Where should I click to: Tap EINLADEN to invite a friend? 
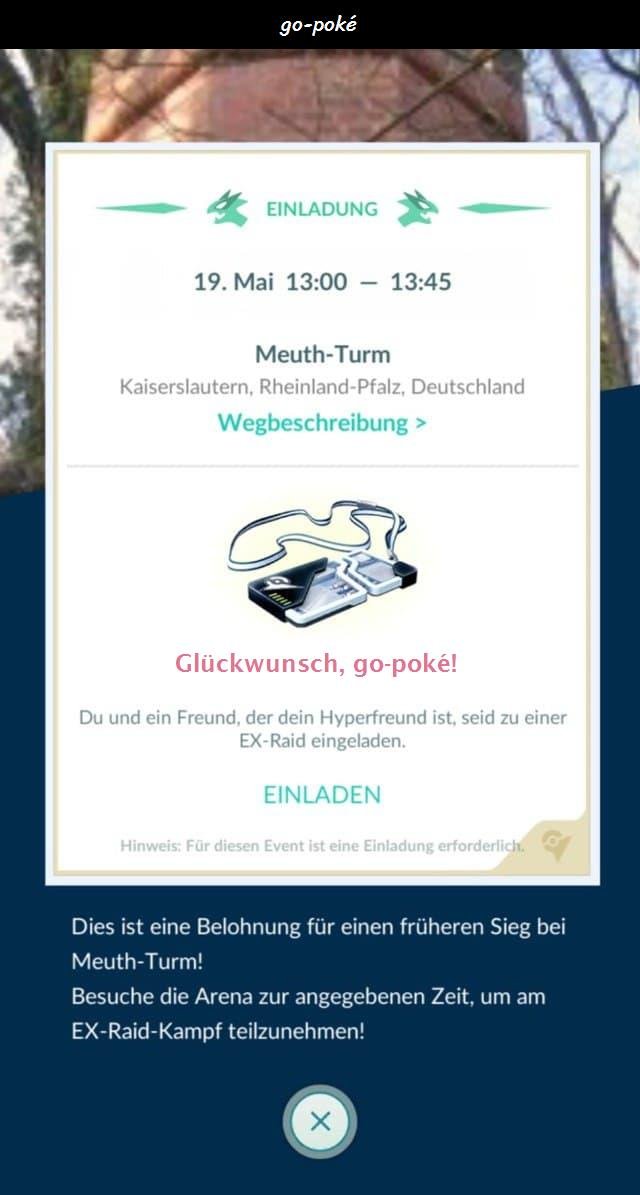322,795
